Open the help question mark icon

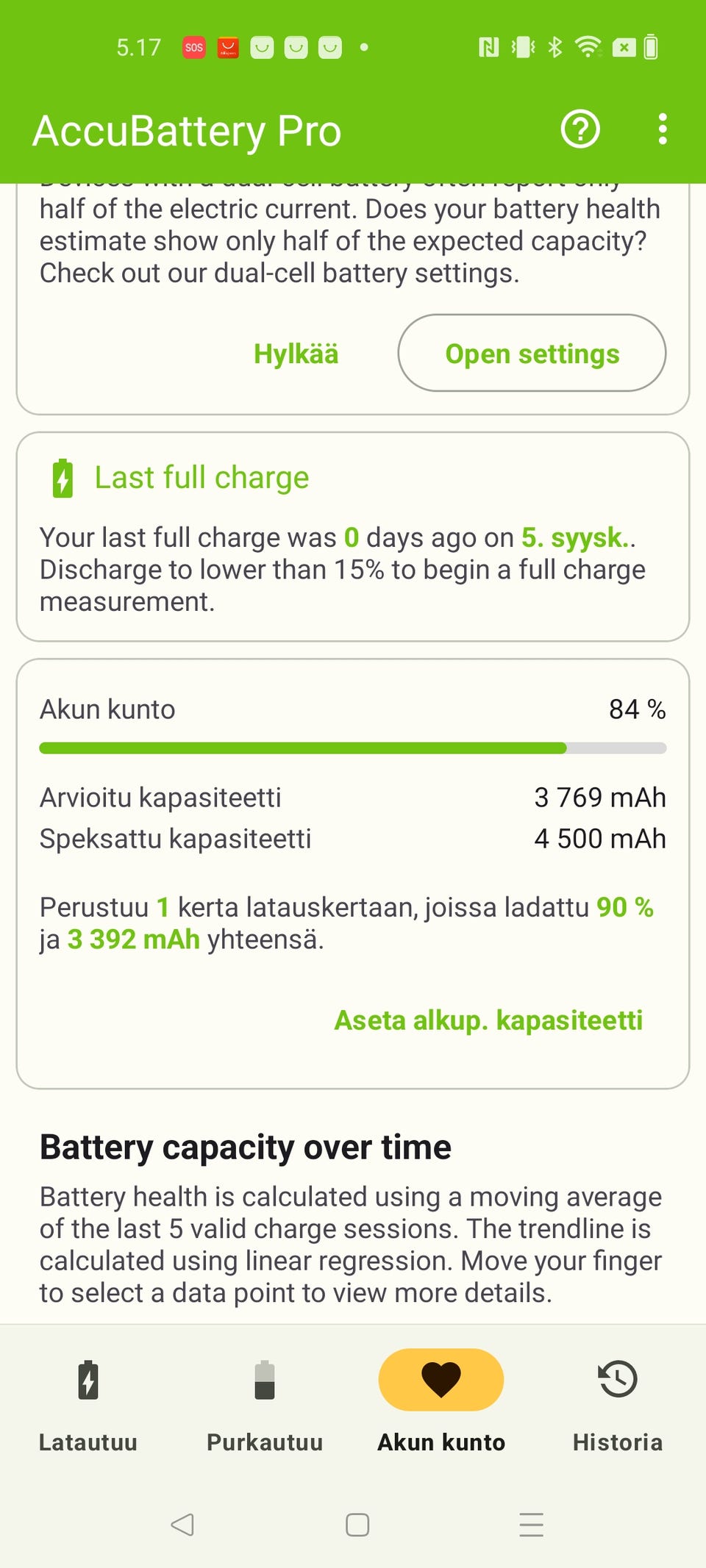580,129
